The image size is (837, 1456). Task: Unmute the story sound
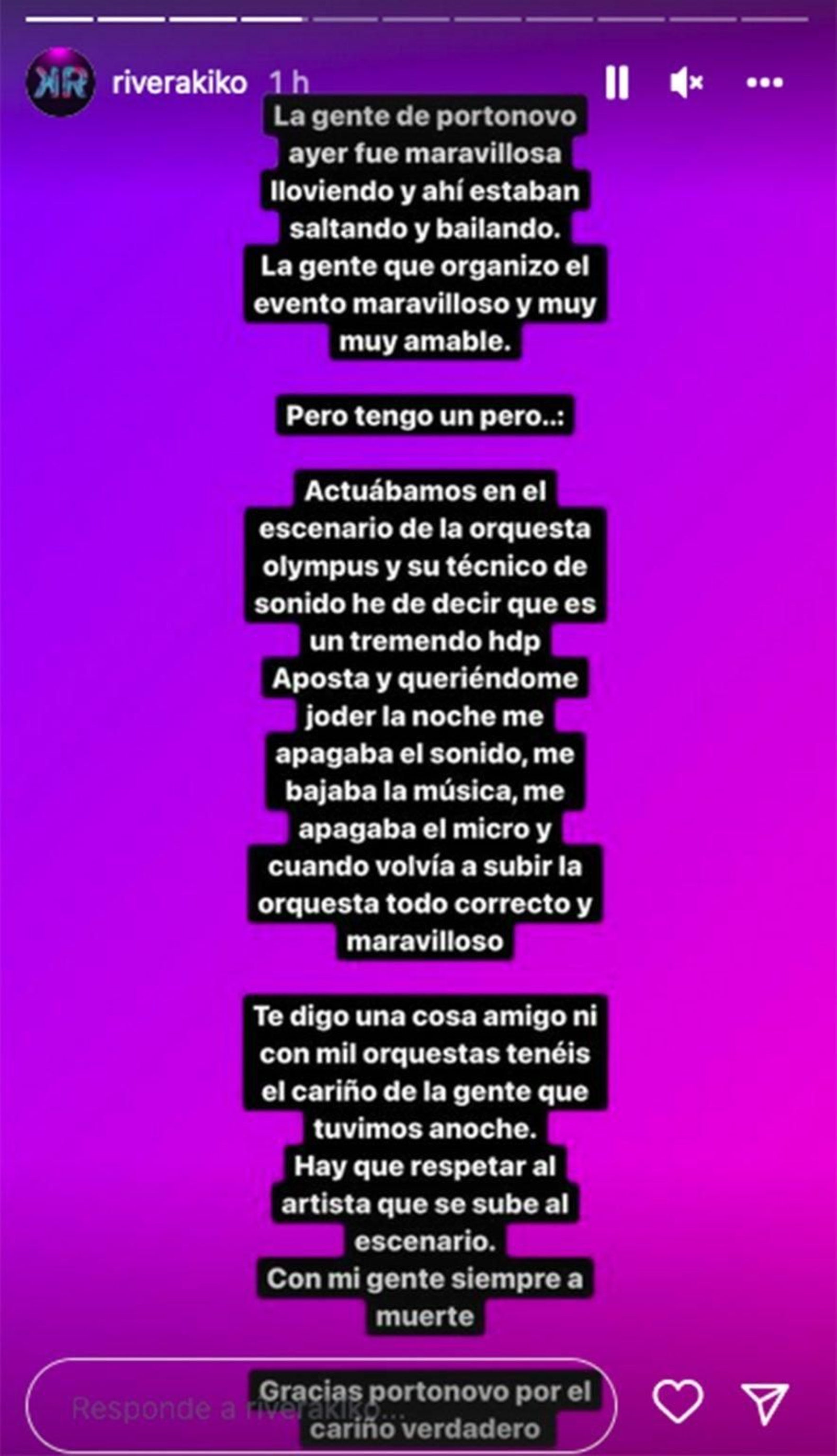coord(685,83)
